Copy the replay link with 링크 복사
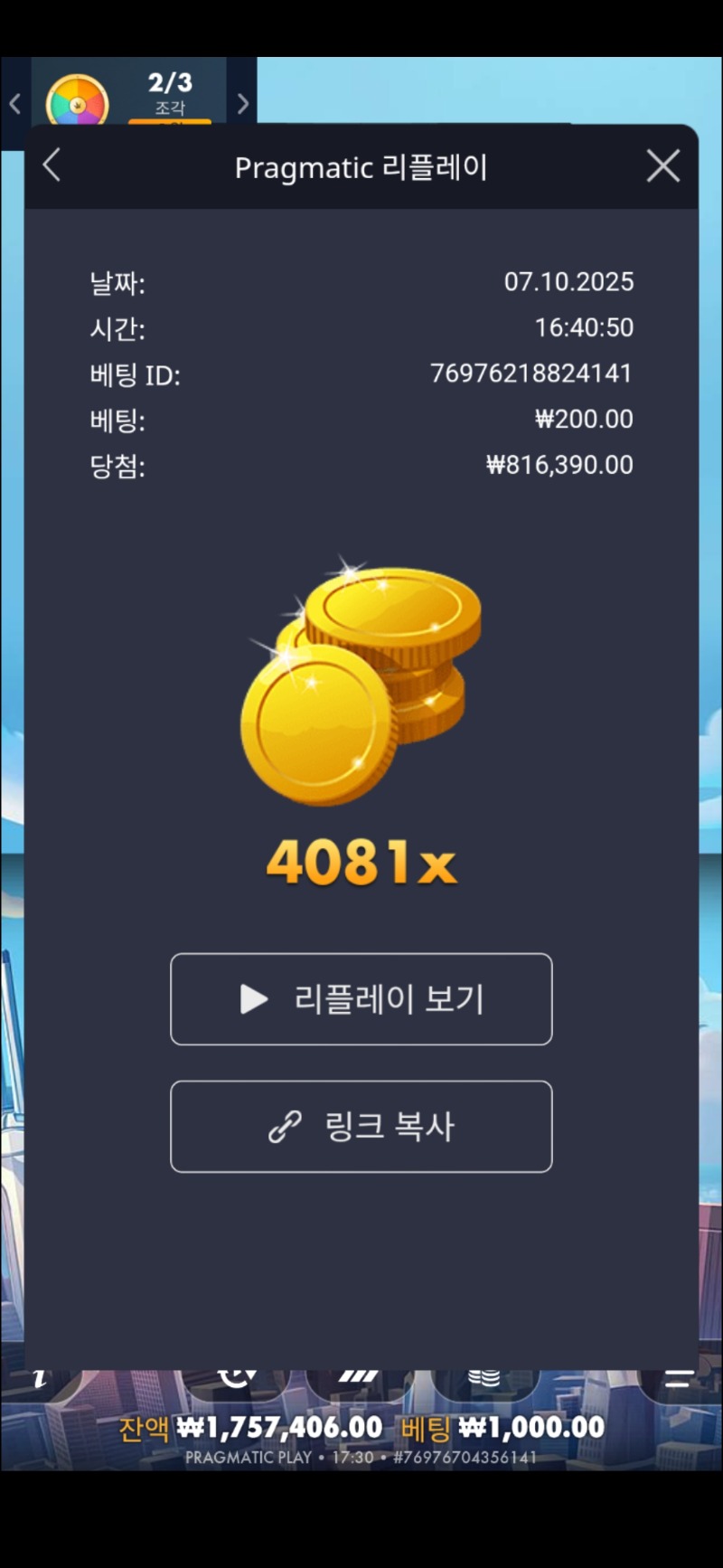 (x=361, y=1127)
